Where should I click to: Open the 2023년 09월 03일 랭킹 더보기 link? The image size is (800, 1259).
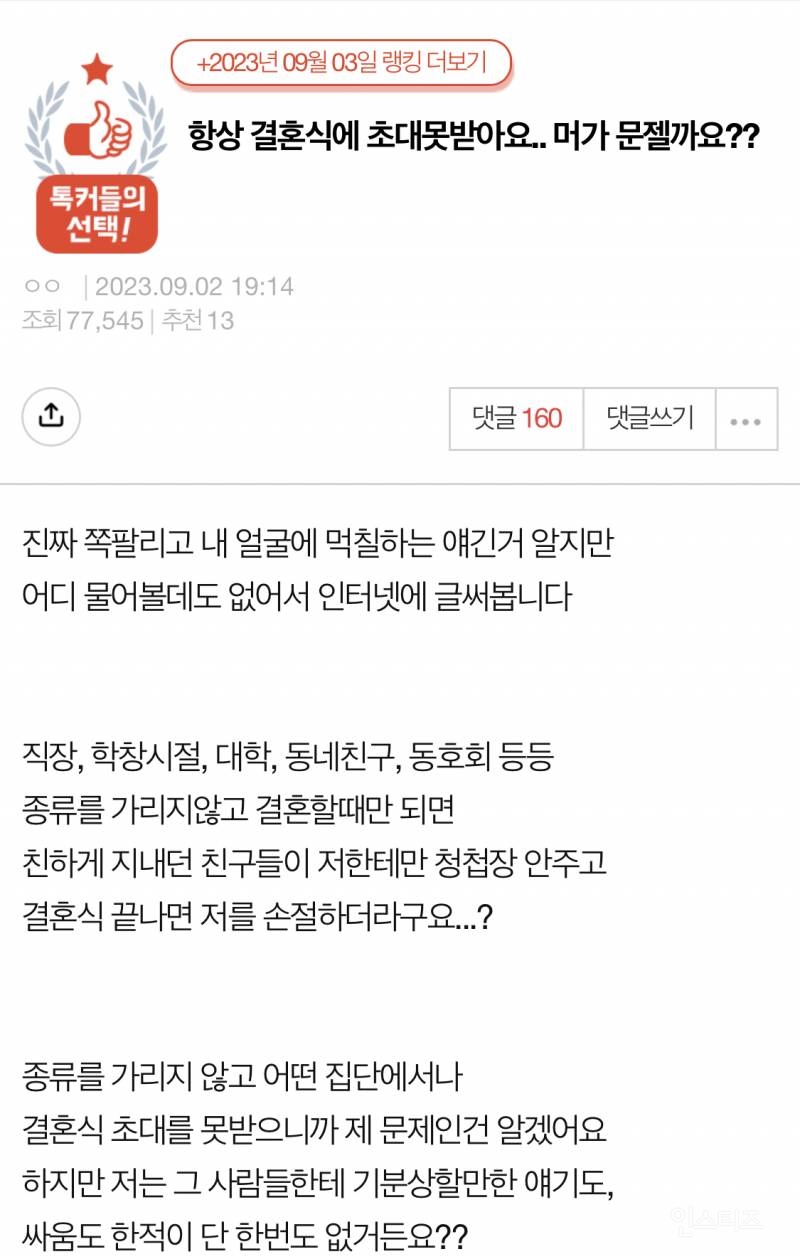[x=341, y=63]
